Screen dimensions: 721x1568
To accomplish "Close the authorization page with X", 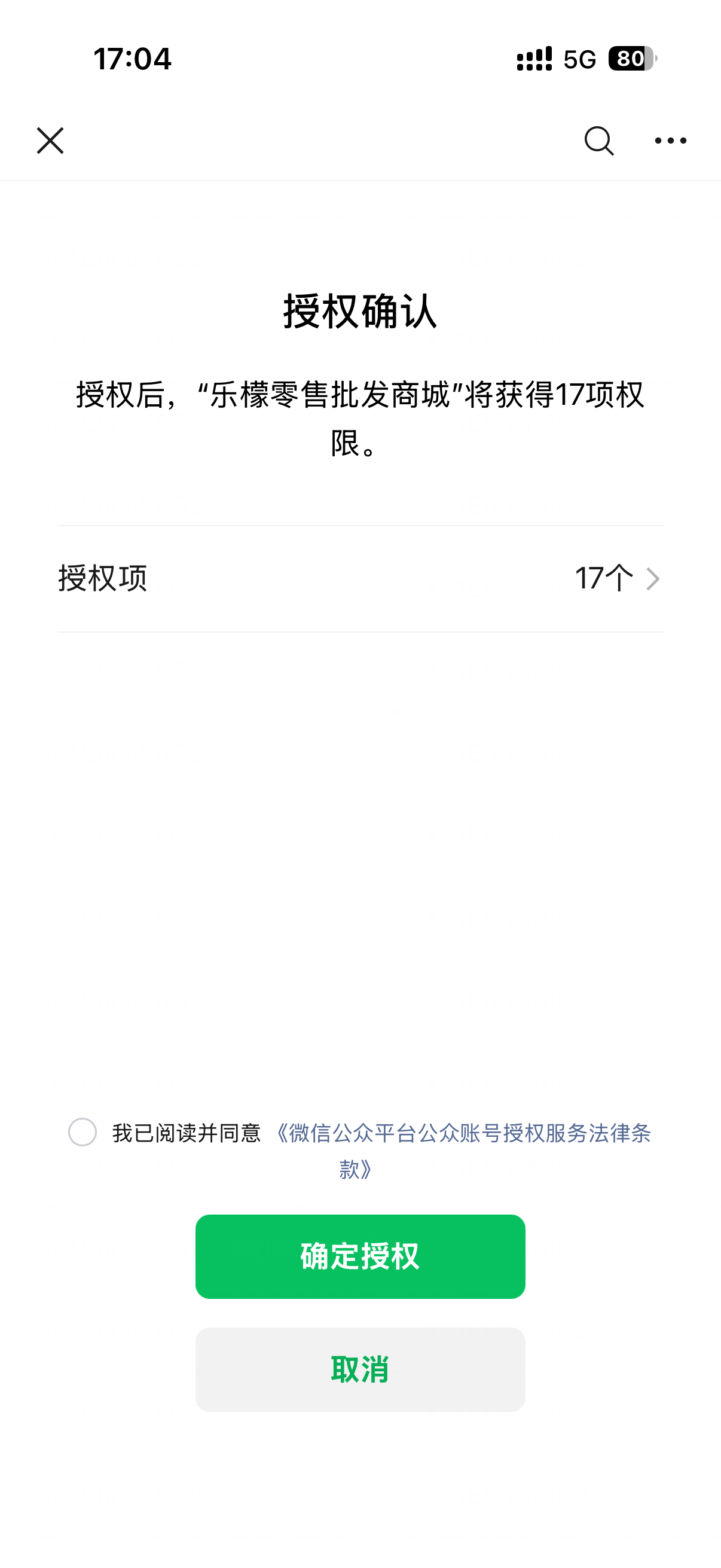I will tap(50, 141).
